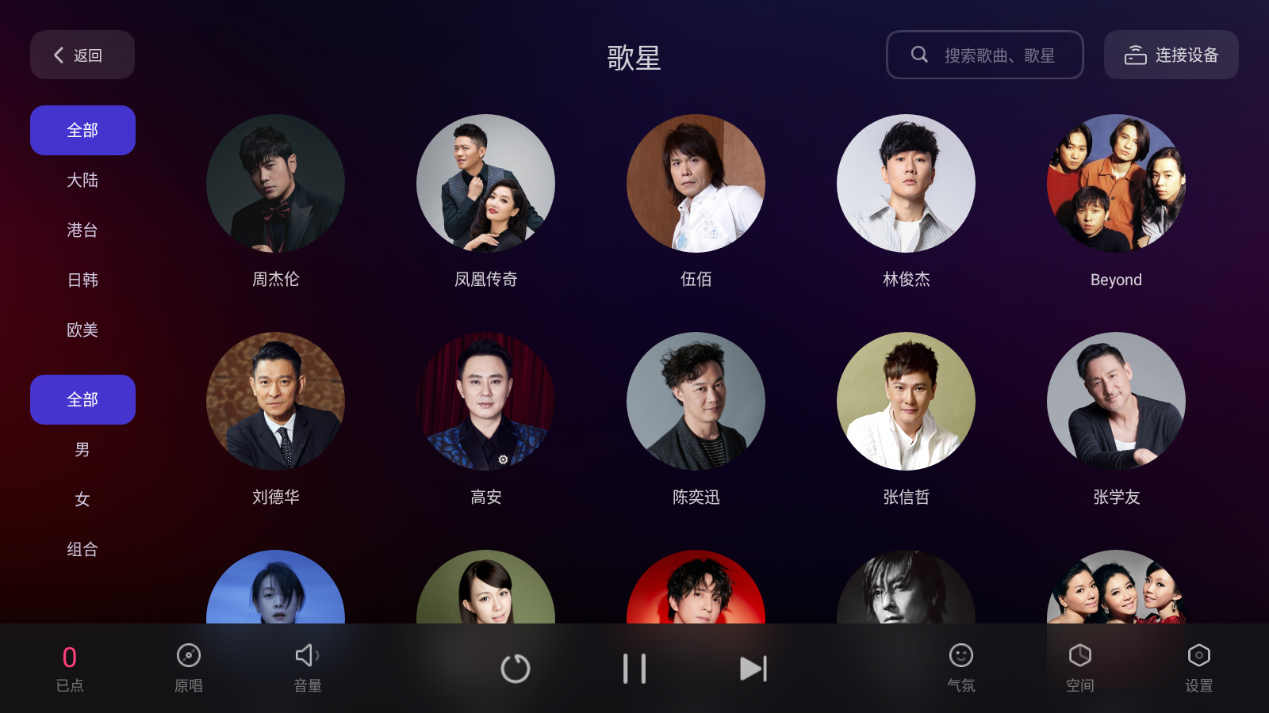
Task: Show 组合 groups only
Action: [x=82, y=549]
